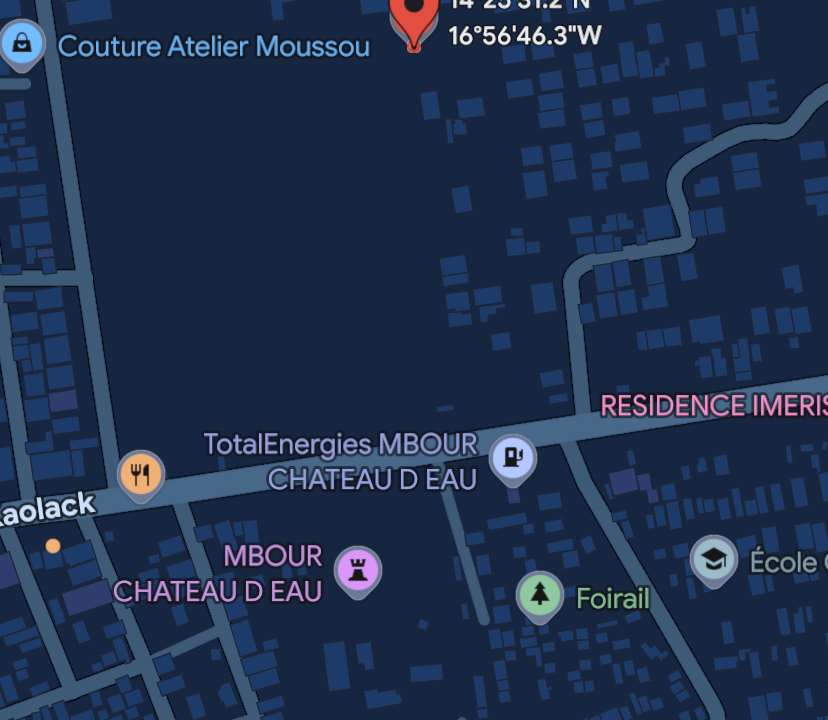
Task: Select the TotalEnergies MBOUR gas station marker
Action: click(513, 458)
